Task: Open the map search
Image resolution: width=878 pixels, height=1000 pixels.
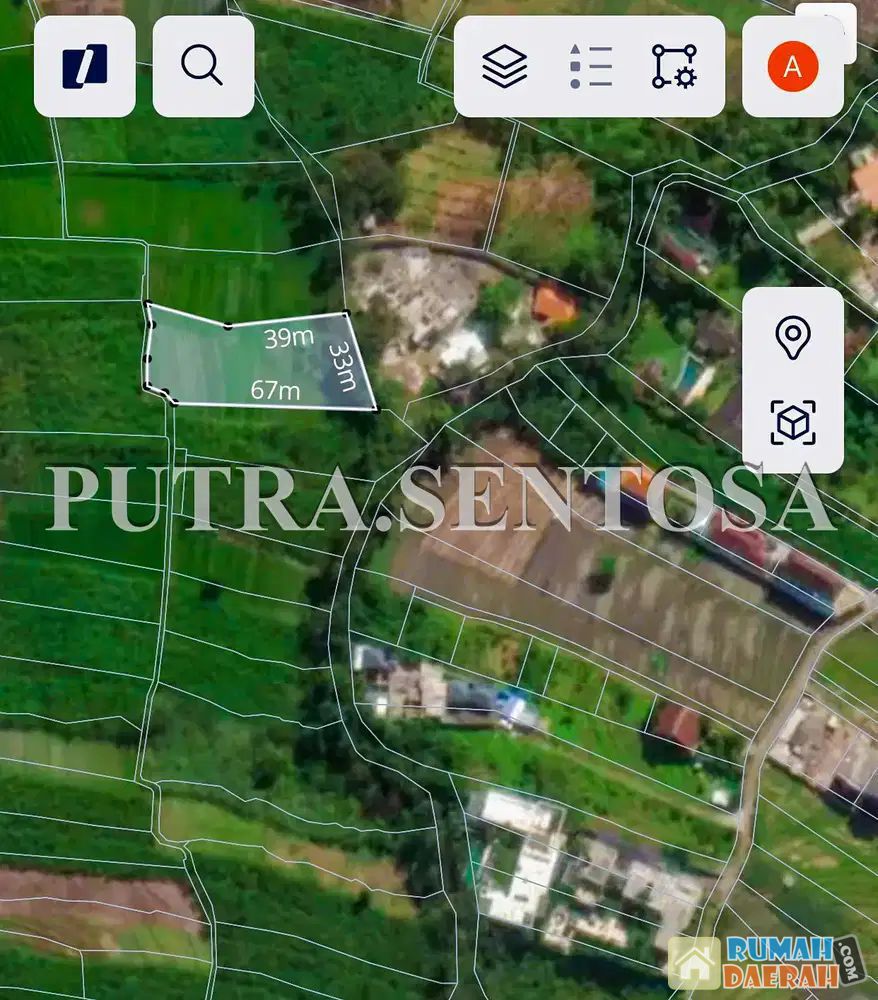Action: (x=203, y=66)
